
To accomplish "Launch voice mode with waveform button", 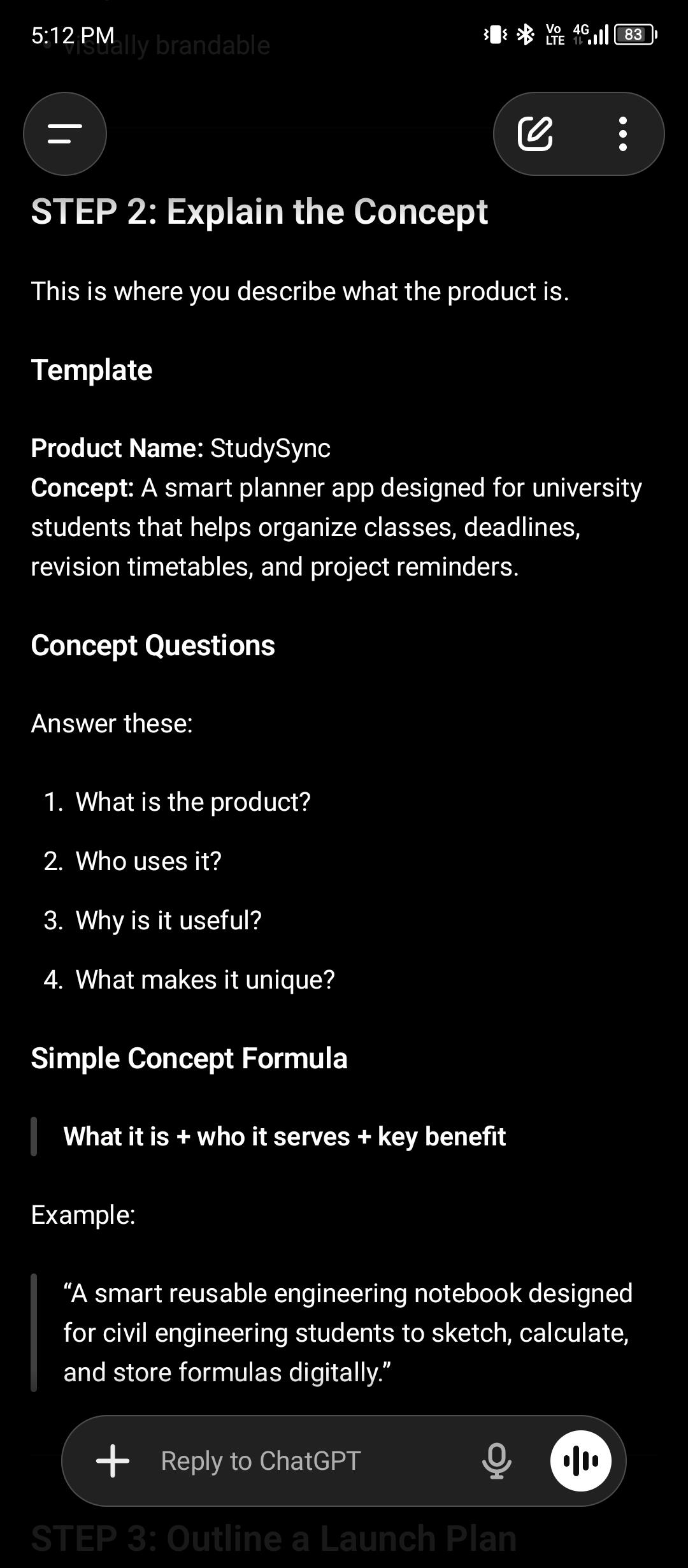I will (x=581, y=1460).
